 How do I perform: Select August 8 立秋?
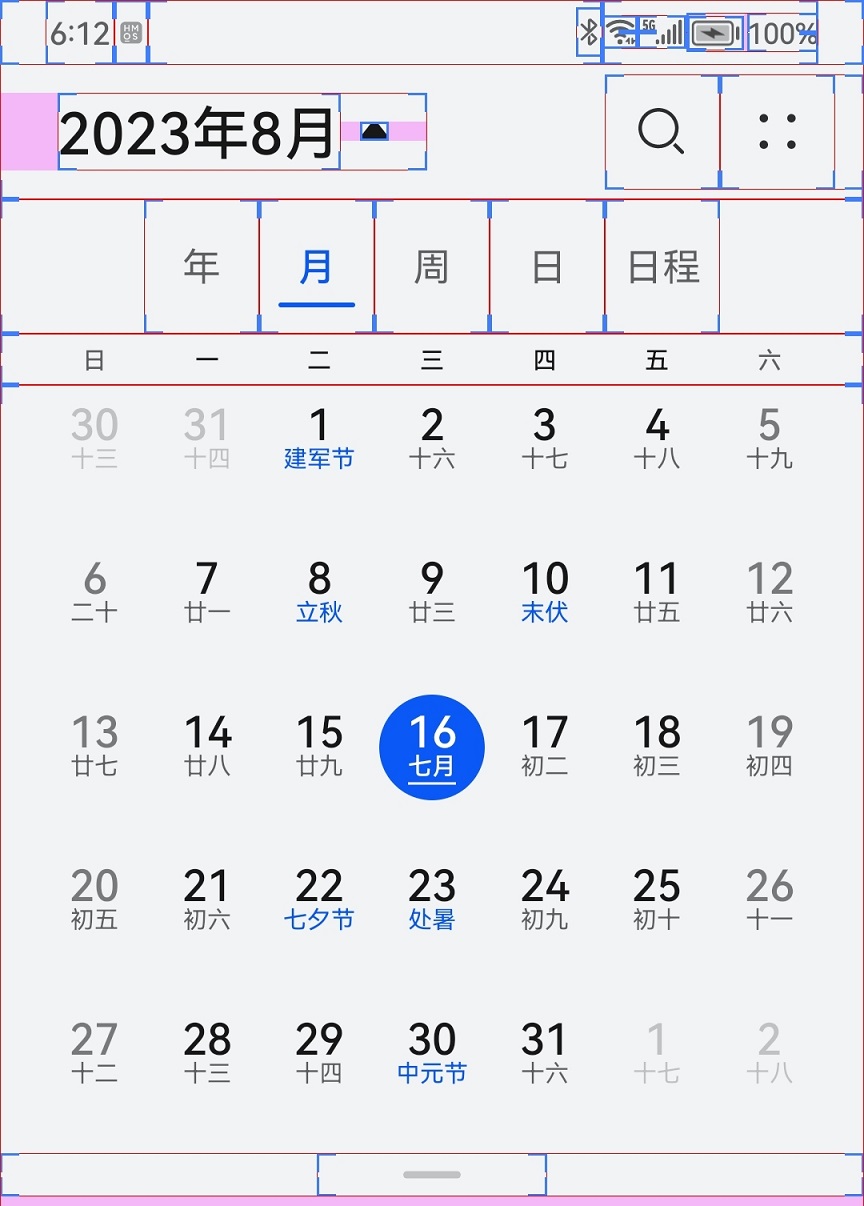(x=319, y=591)
